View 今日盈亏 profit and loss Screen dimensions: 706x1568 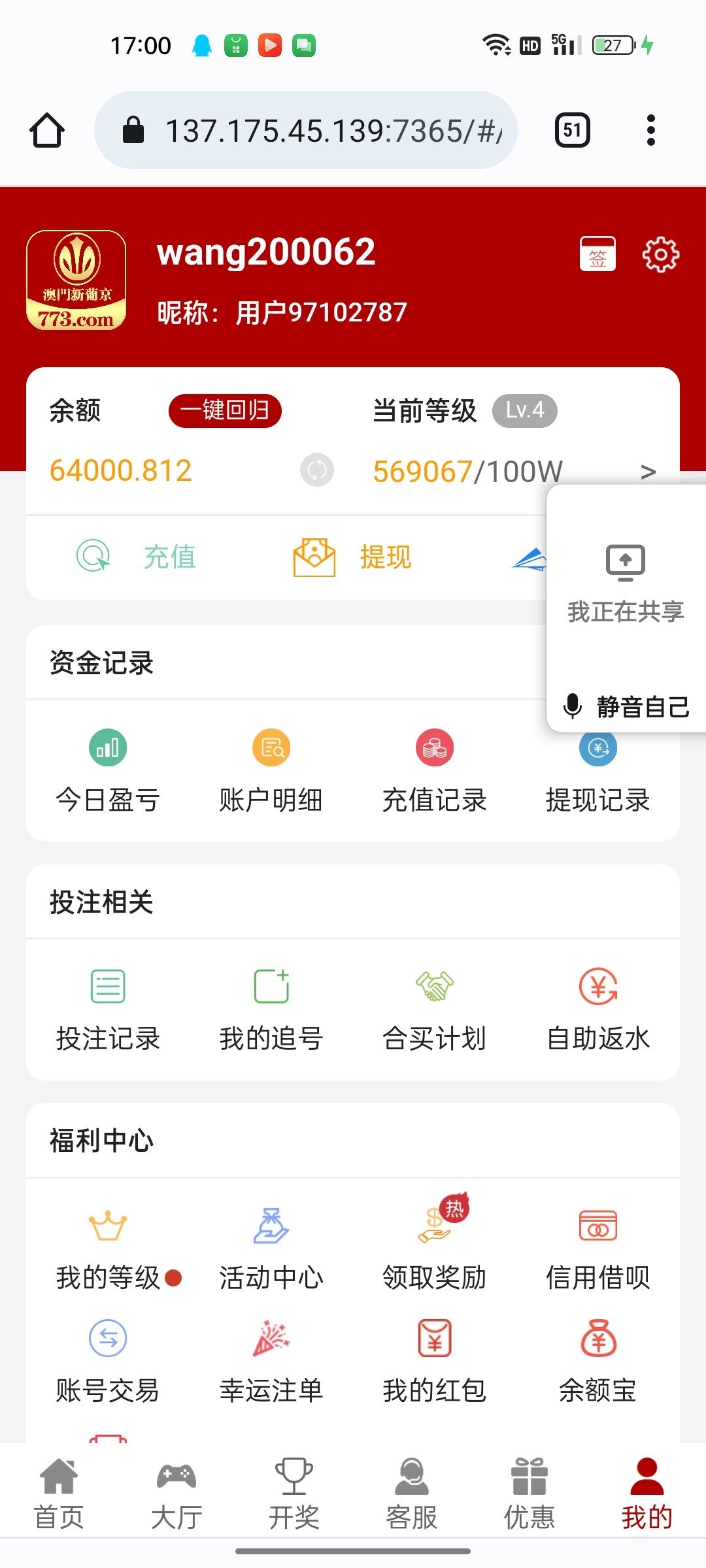pyautogui.click(x=108, y=771)
